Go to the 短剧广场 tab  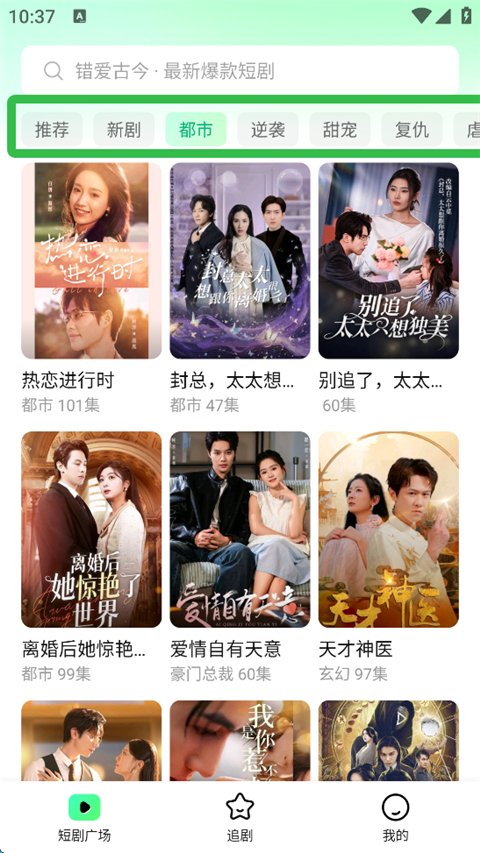84,817
